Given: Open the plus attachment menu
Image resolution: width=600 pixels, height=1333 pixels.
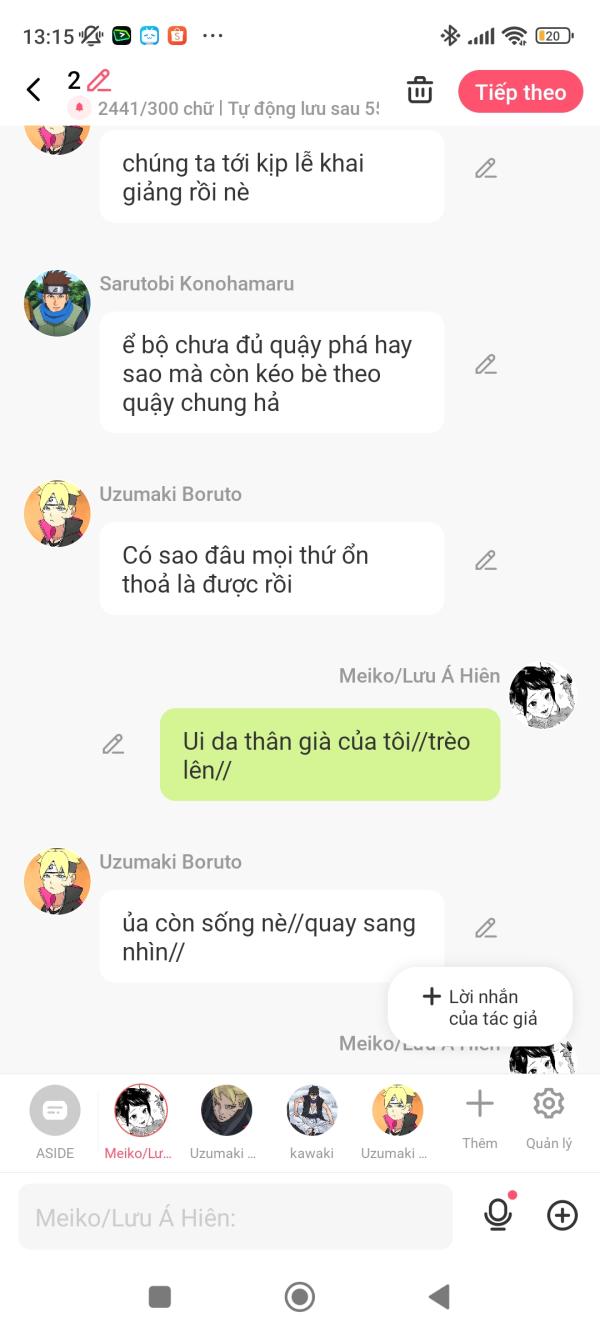Looking at the screenshot, I should click(x=563, y=1215).
